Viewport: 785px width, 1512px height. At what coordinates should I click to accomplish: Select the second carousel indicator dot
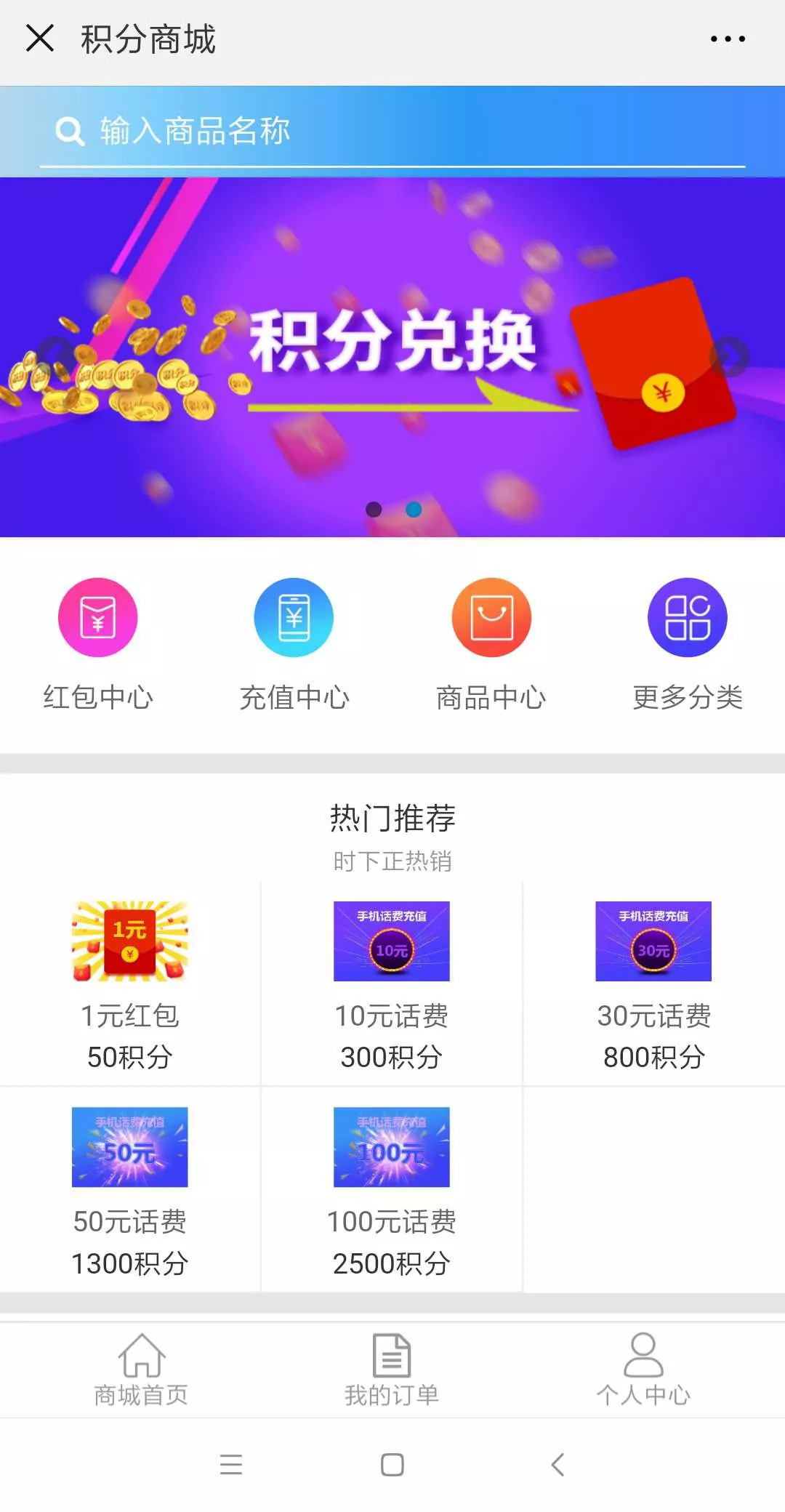point(413,510)
